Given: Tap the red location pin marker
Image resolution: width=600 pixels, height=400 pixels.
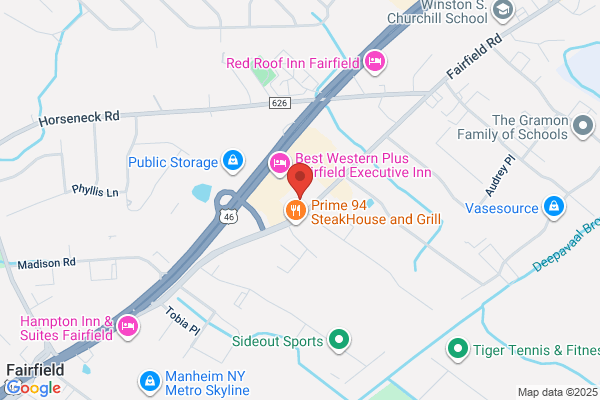Looking at the screenshot, I should point(300,180).
